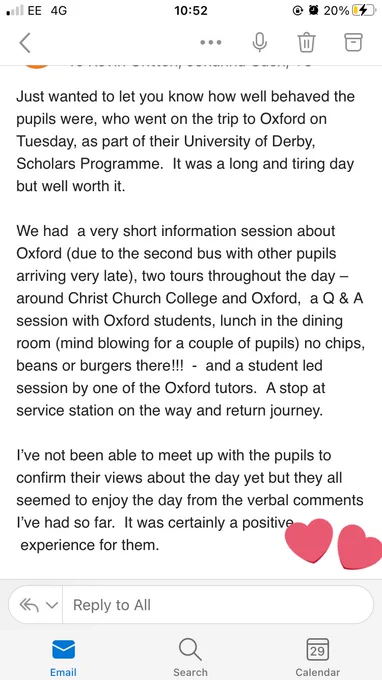Tap the microphone icon in the toolbar
This screenshot has height=680, width=382.
point(259,42)
